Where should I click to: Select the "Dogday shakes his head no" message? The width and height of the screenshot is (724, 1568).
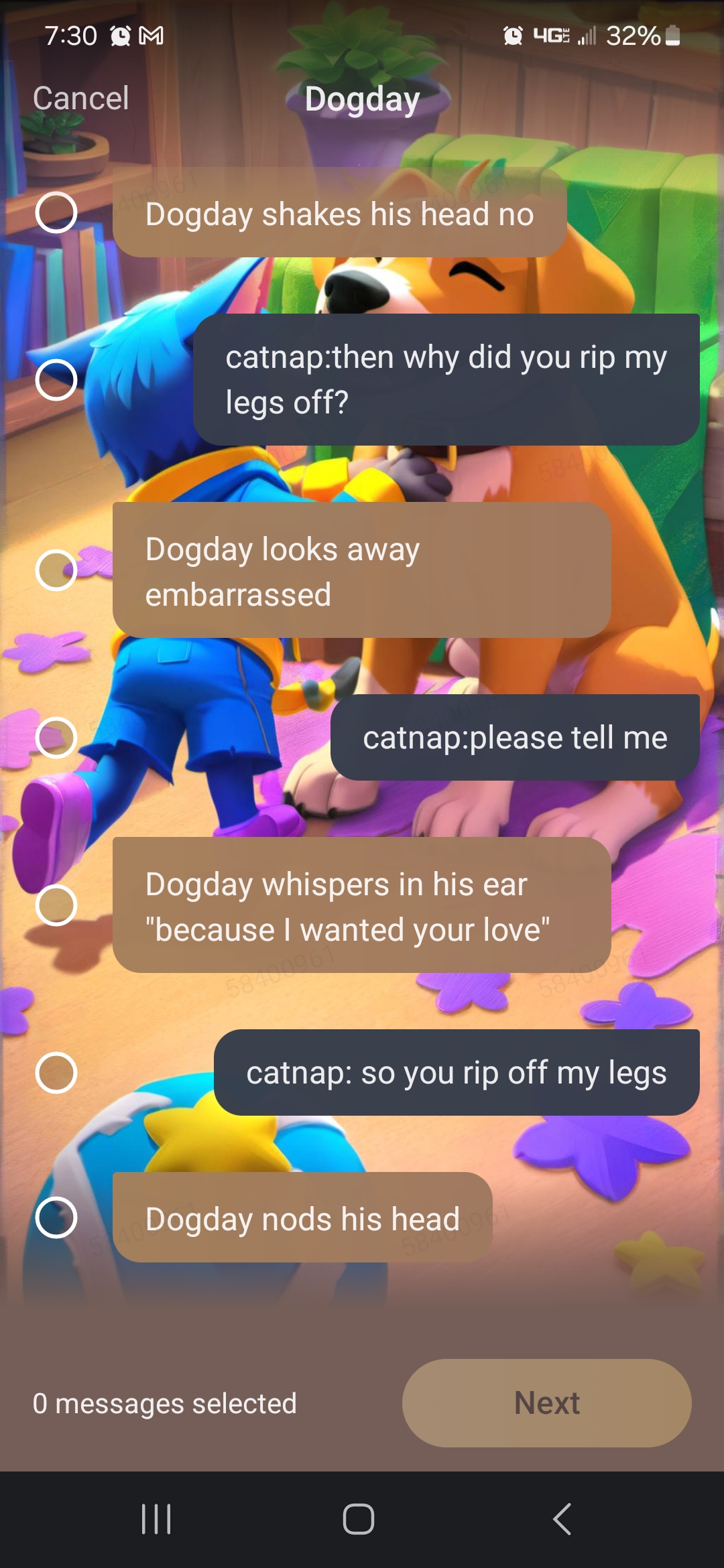56,212
